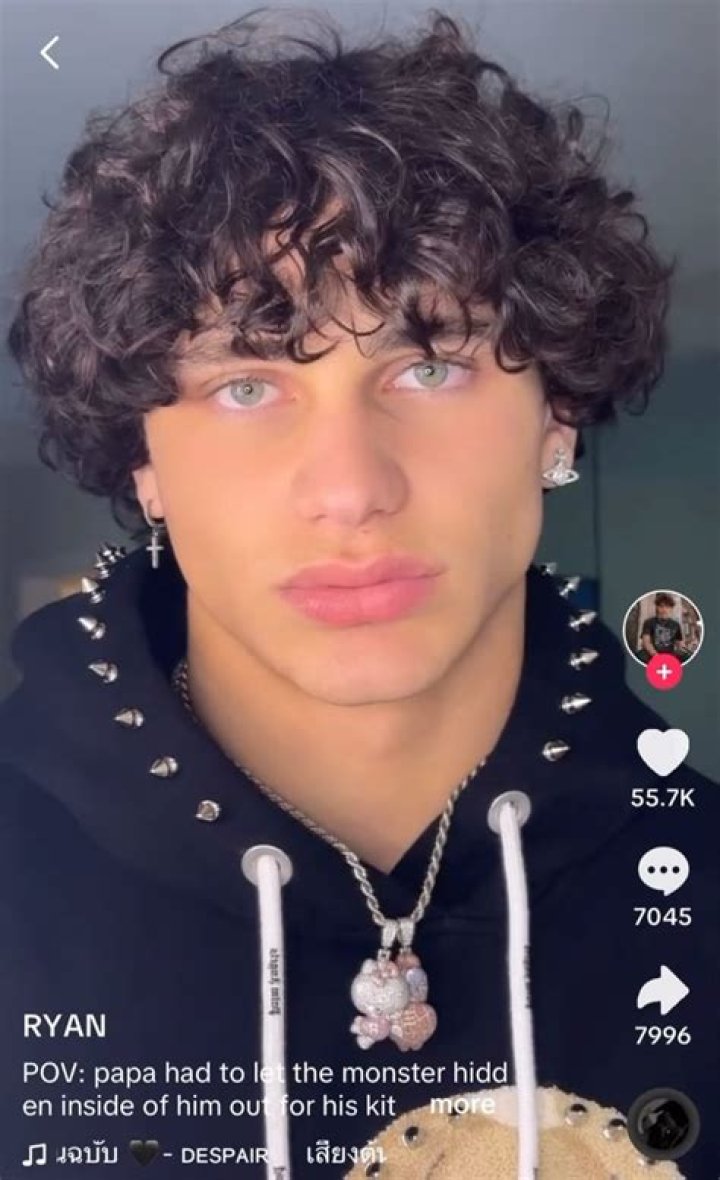Open the creator's profile picture
The width and height of the screenshot is (720, 1180).
point(662,626)
